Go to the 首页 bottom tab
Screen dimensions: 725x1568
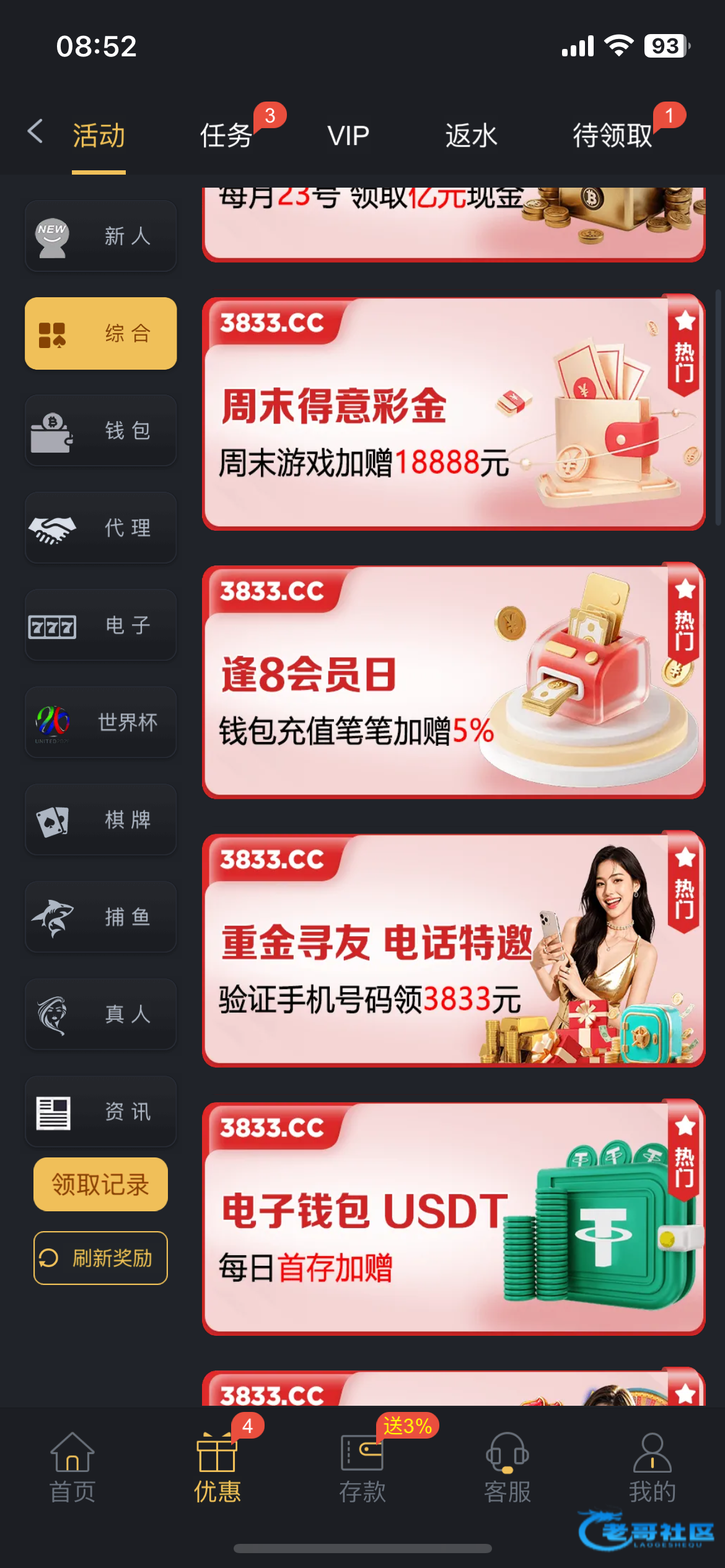[x=72, y=1468]
